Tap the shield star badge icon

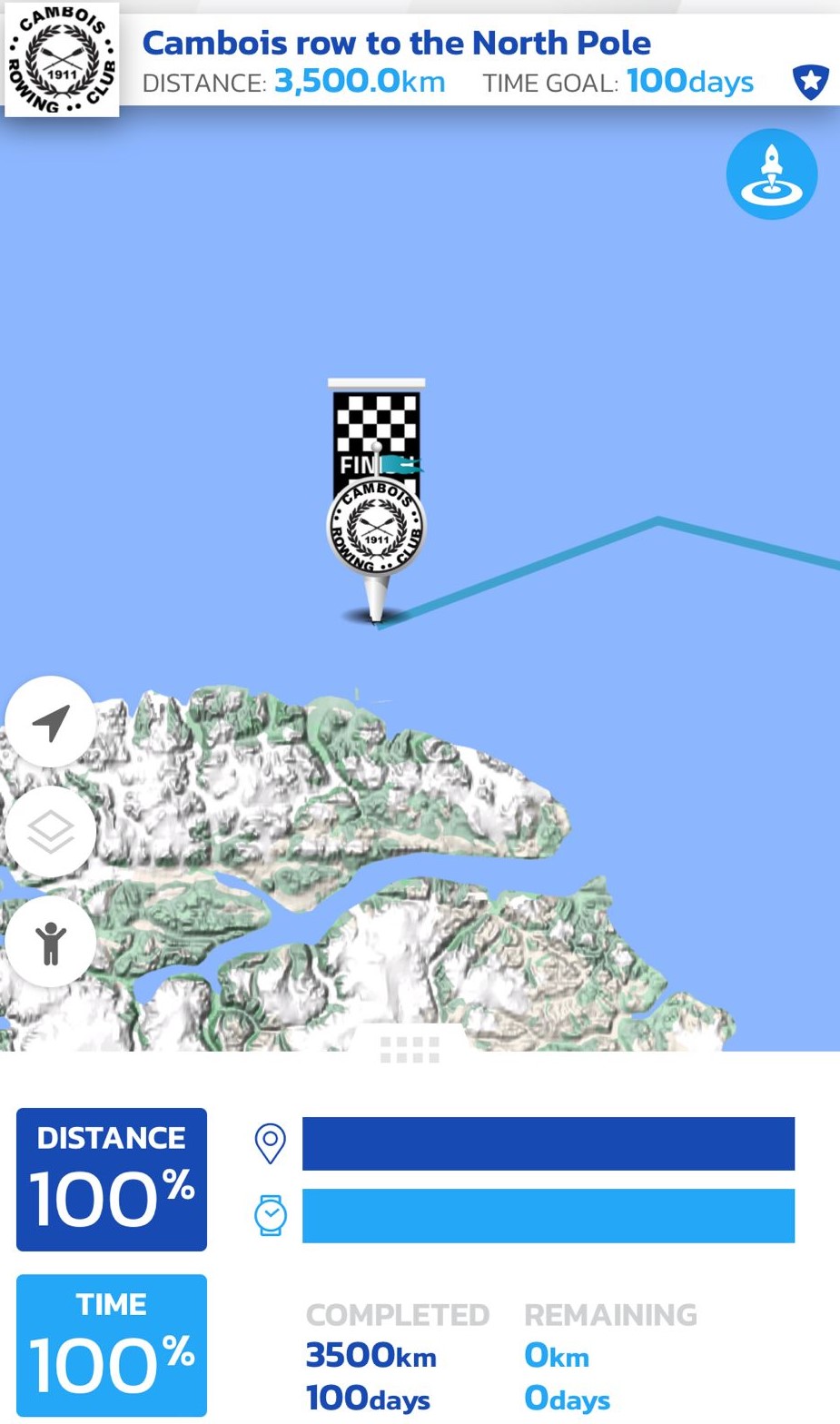click(810, 82)
